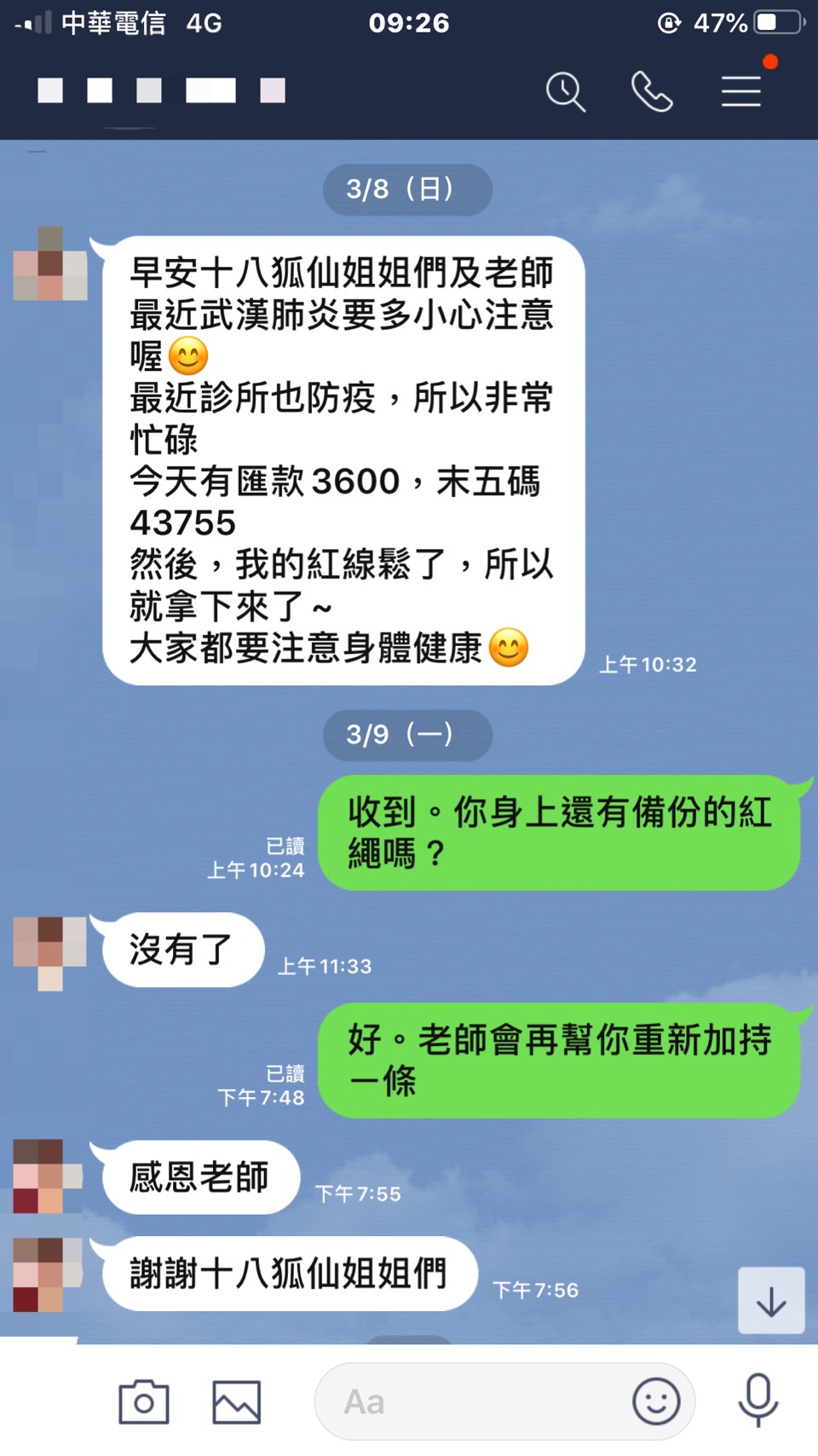Open the sender's avatar next to 沒有了
The height and width of the screenshot is (1456, 818).
pyautogui.click(x=49, y=952)
